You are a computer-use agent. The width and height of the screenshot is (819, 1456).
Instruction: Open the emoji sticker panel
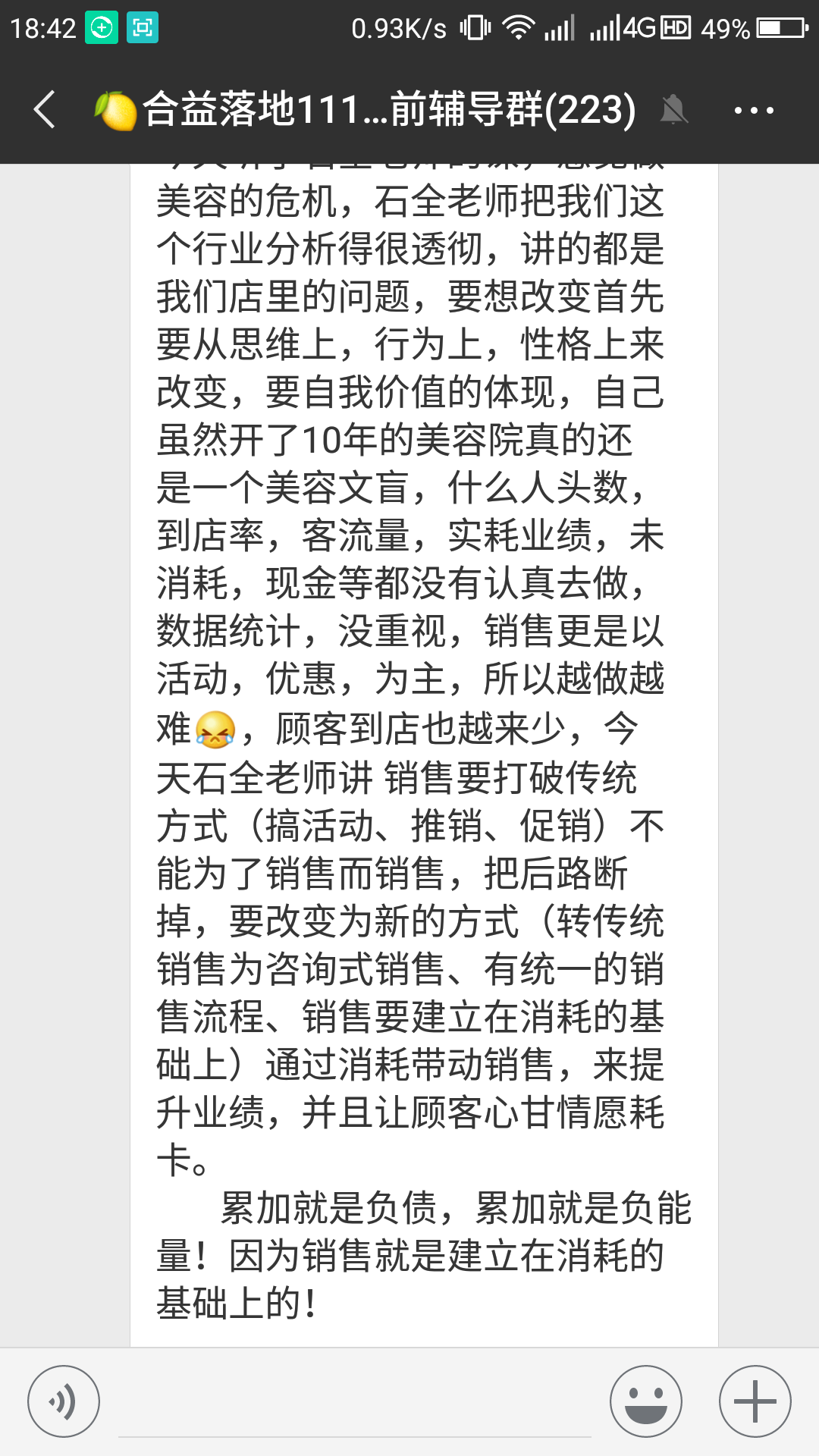pyautogui.click(x=646, y=1401)
